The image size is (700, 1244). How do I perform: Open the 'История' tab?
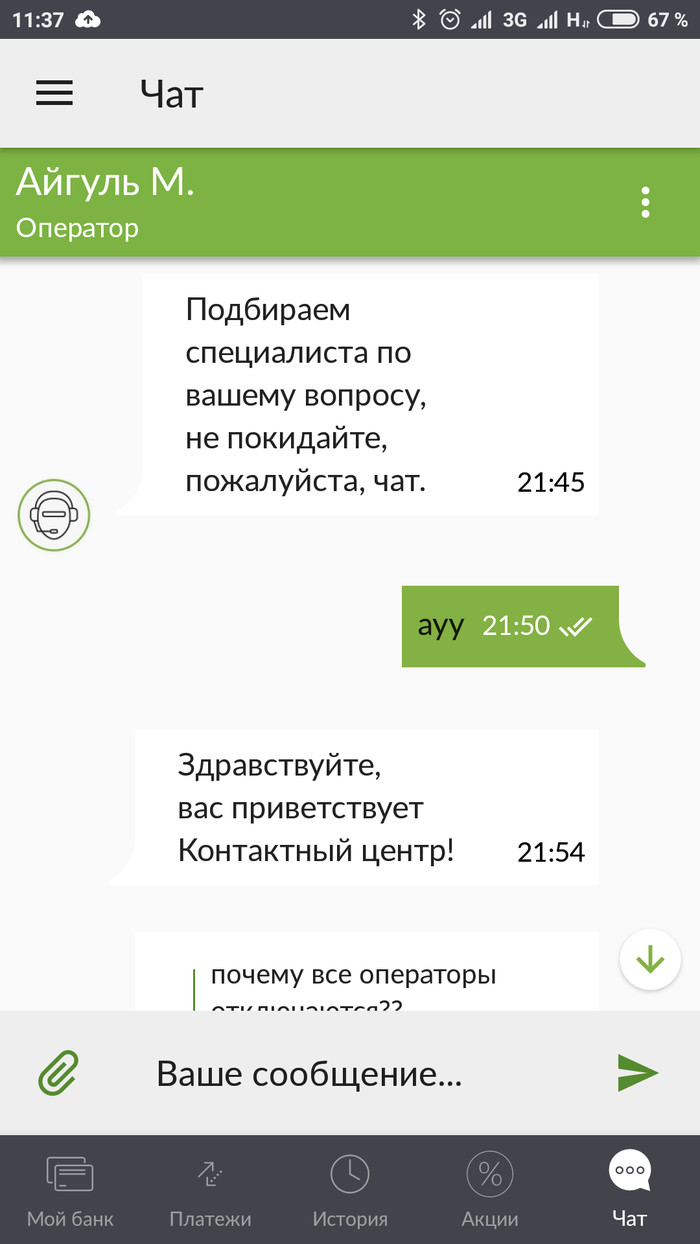tap(350, 1191)
